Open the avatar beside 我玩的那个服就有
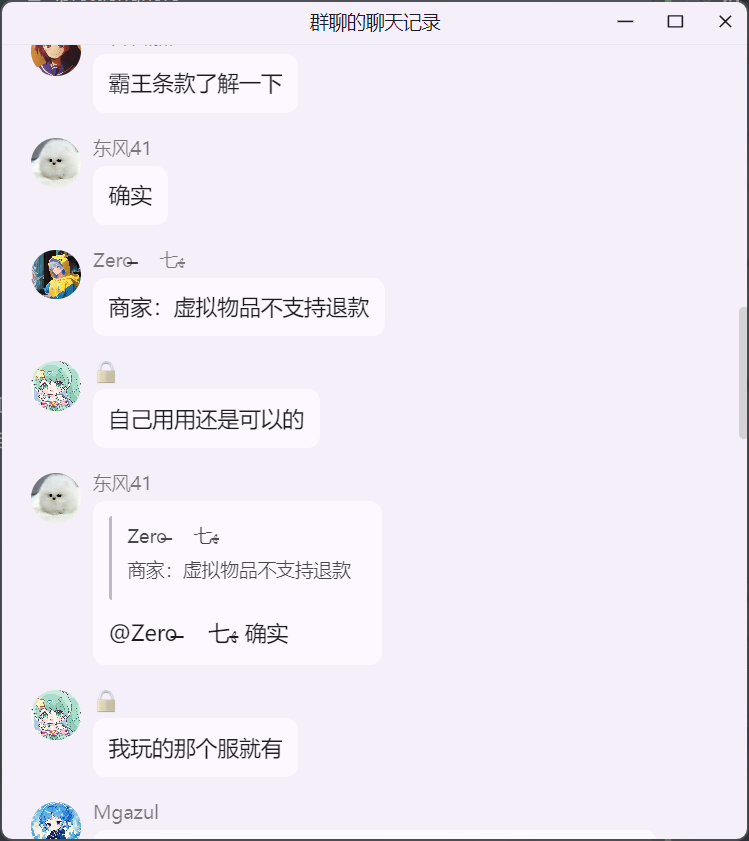Viewport: 749px width, 841px height. coord(56,714)
